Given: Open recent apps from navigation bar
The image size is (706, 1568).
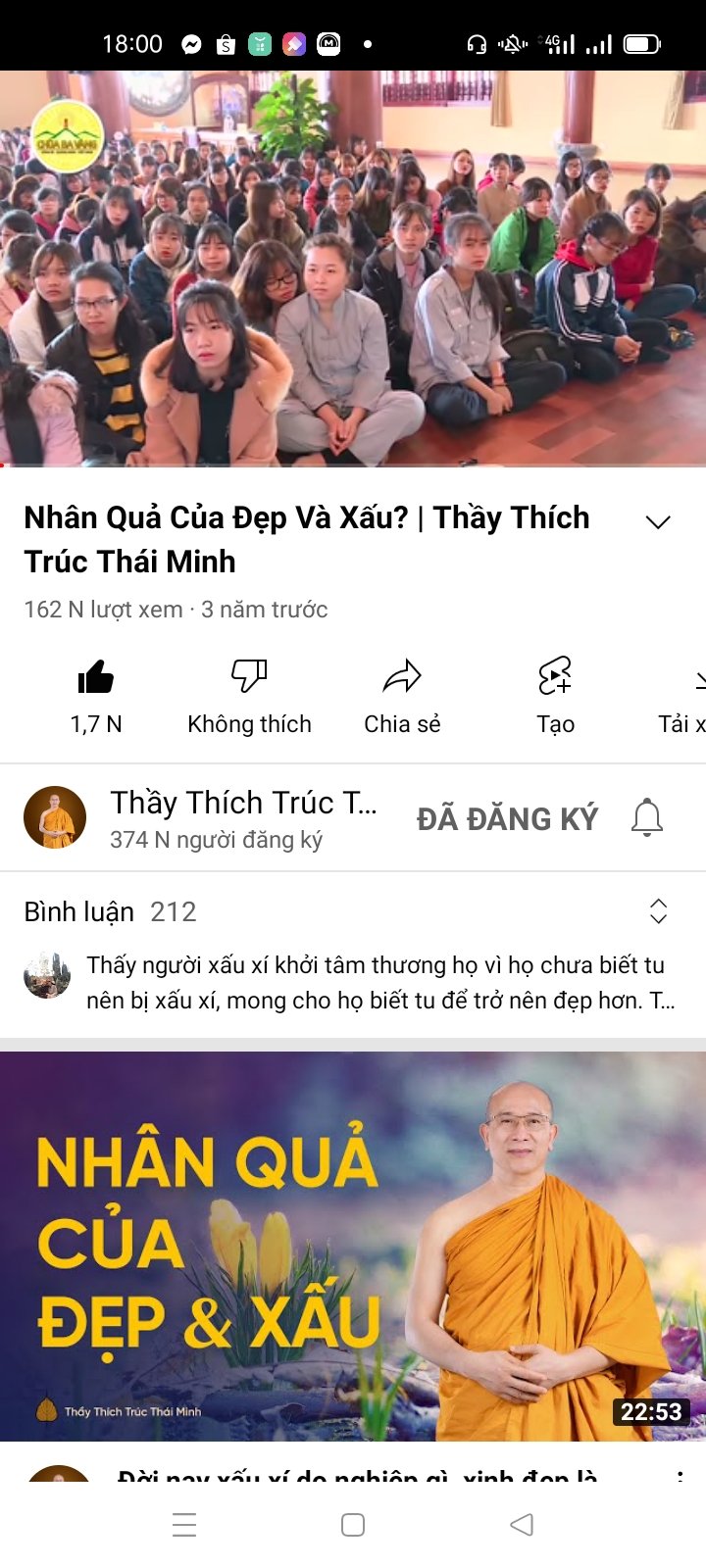Looking at the screenshot, I should point(184,1524).
